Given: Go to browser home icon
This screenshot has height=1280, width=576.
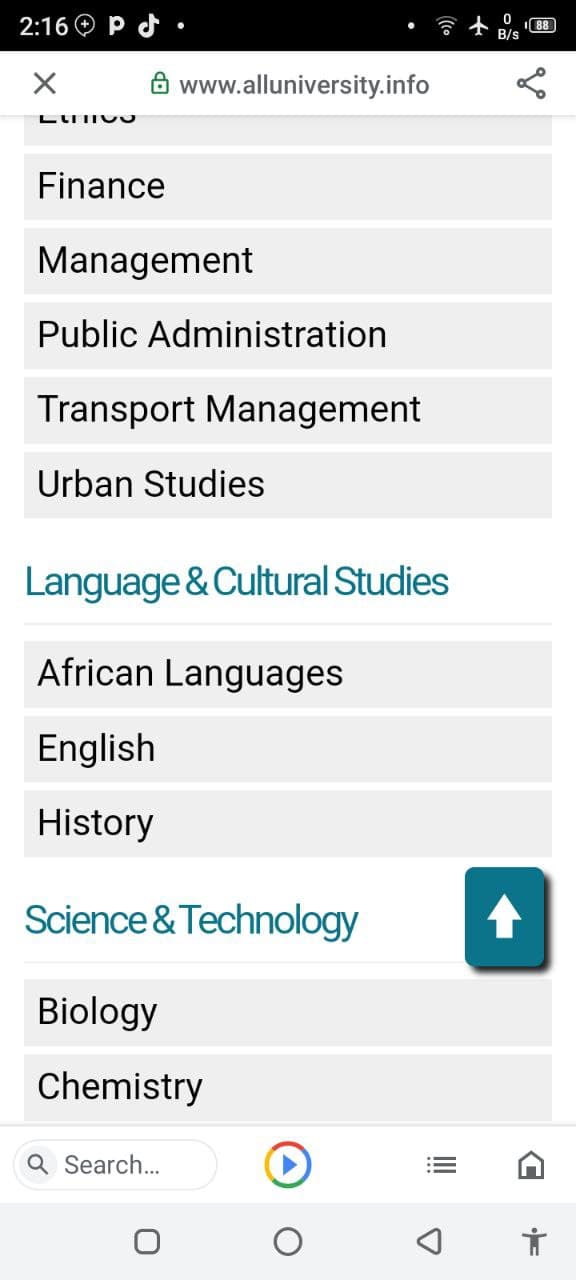Looking at the screenshot, I should click(x=531, y=1165).
